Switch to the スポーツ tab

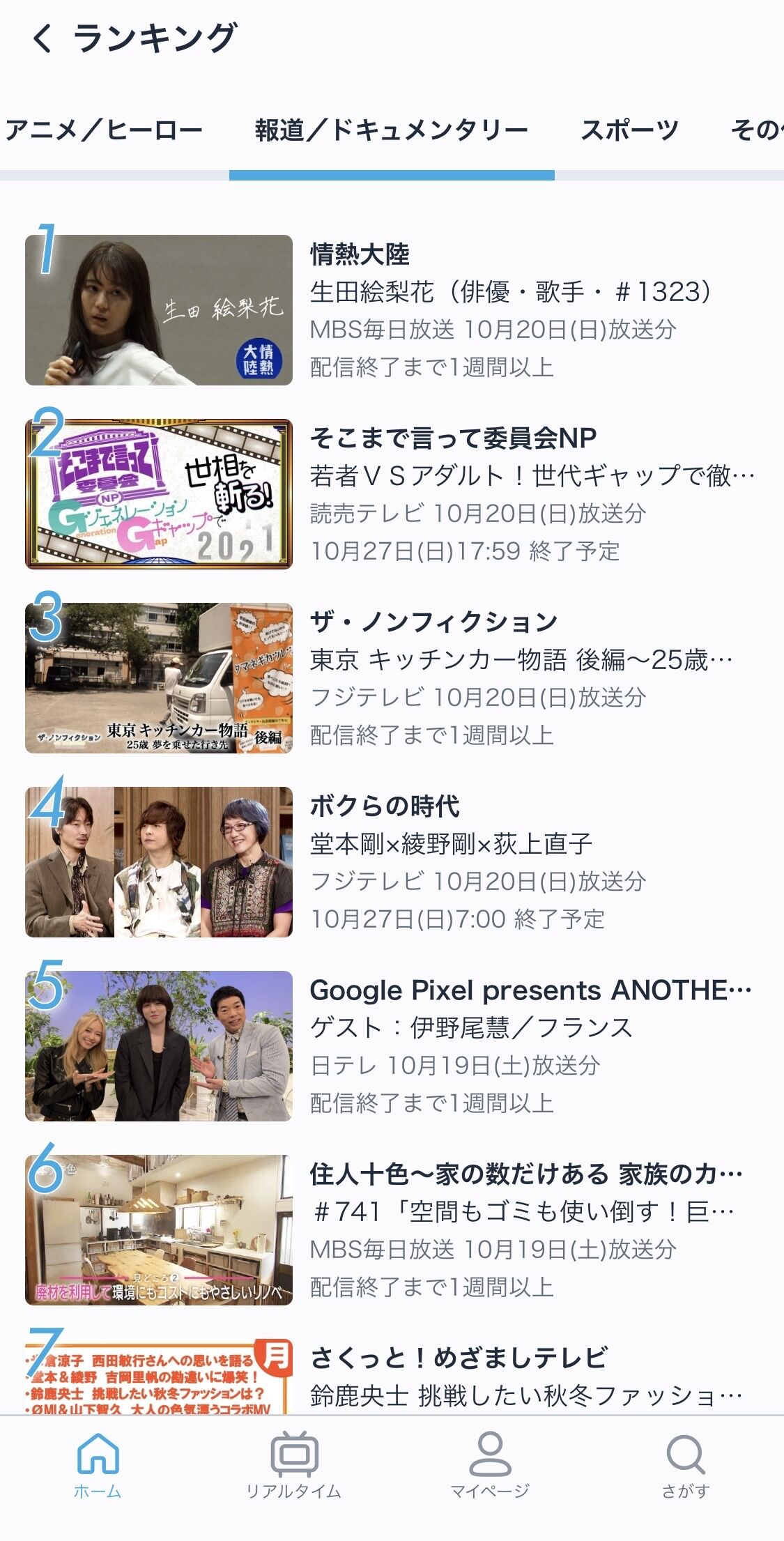coord(629,130)
